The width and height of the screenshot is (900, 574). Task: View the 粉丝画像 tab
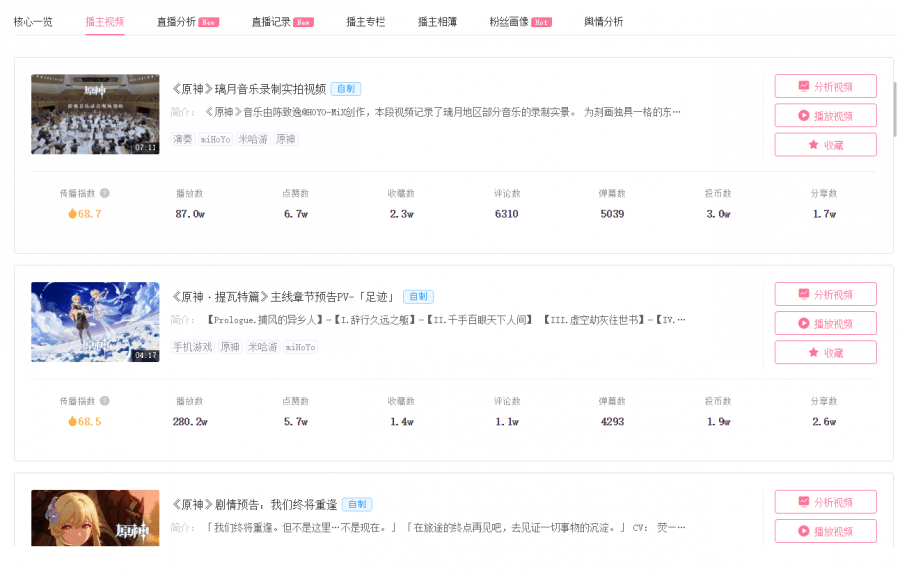508,21
